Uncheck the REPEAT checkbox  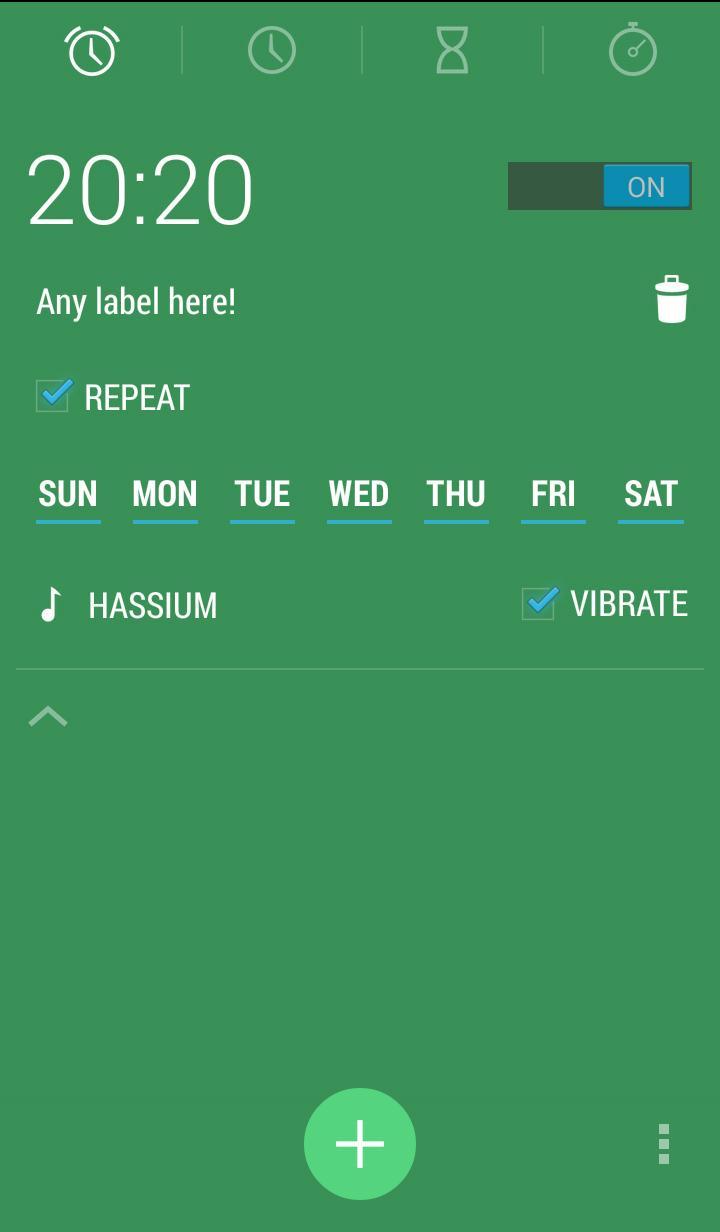pyautogui.click(x=53, y=396)
